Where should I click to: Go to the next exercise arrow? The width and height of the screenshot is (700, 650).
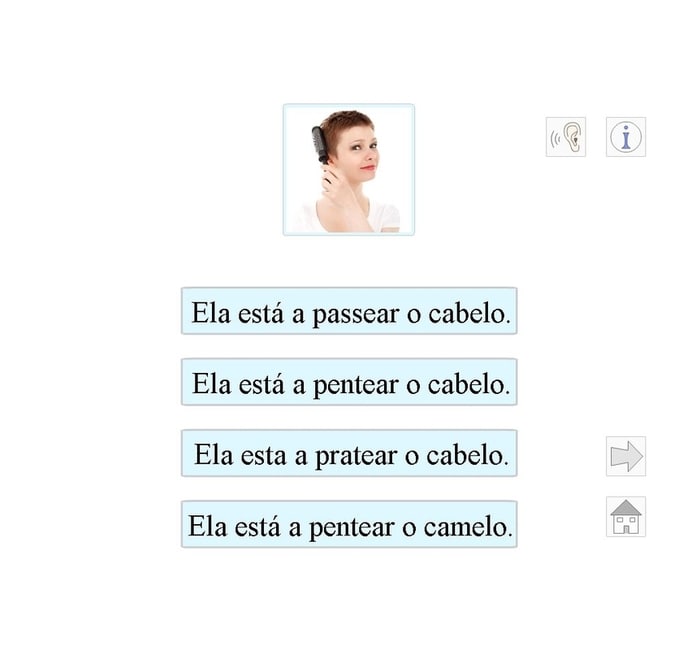tap(626, 457)
